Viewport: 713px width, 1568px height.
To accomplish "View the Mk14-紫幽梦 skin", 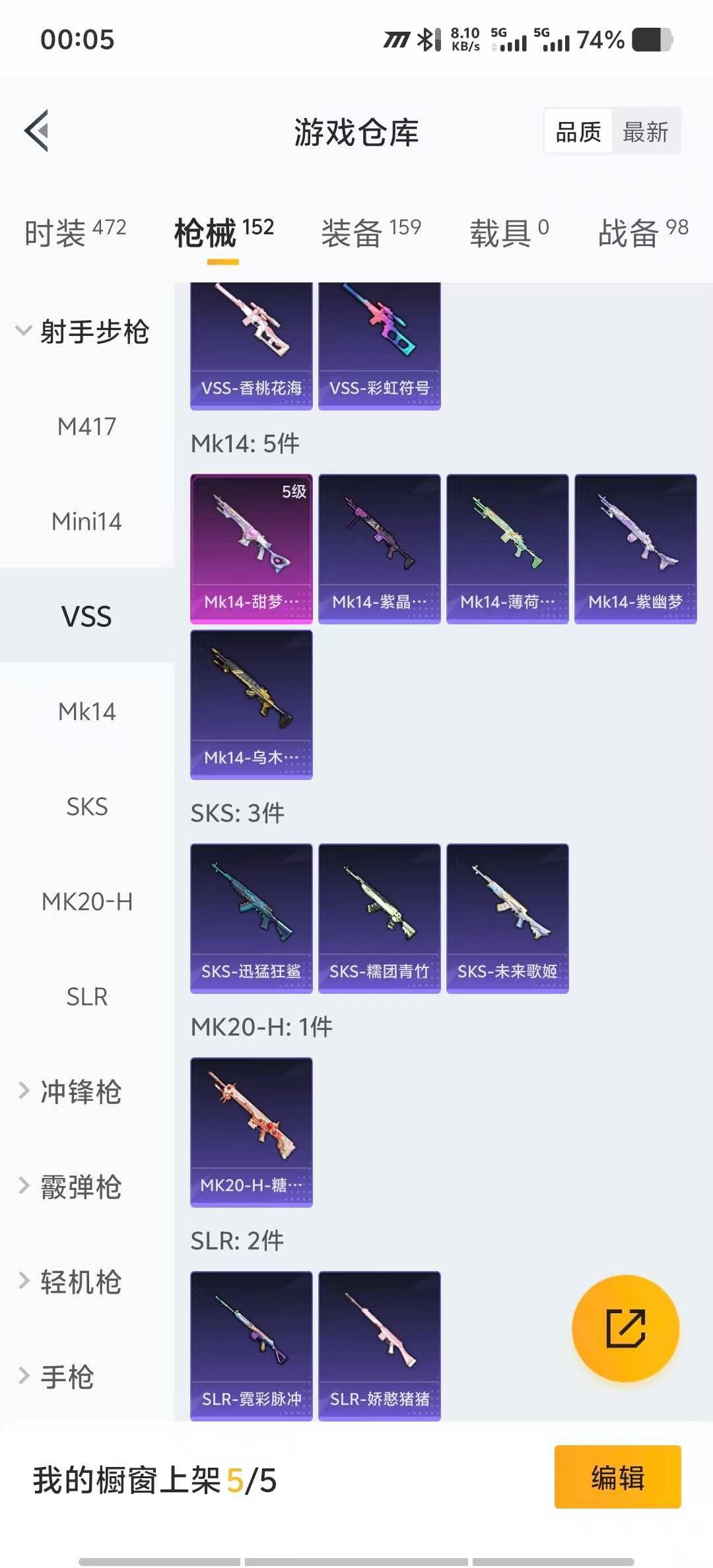I will (x=635, y=548).
